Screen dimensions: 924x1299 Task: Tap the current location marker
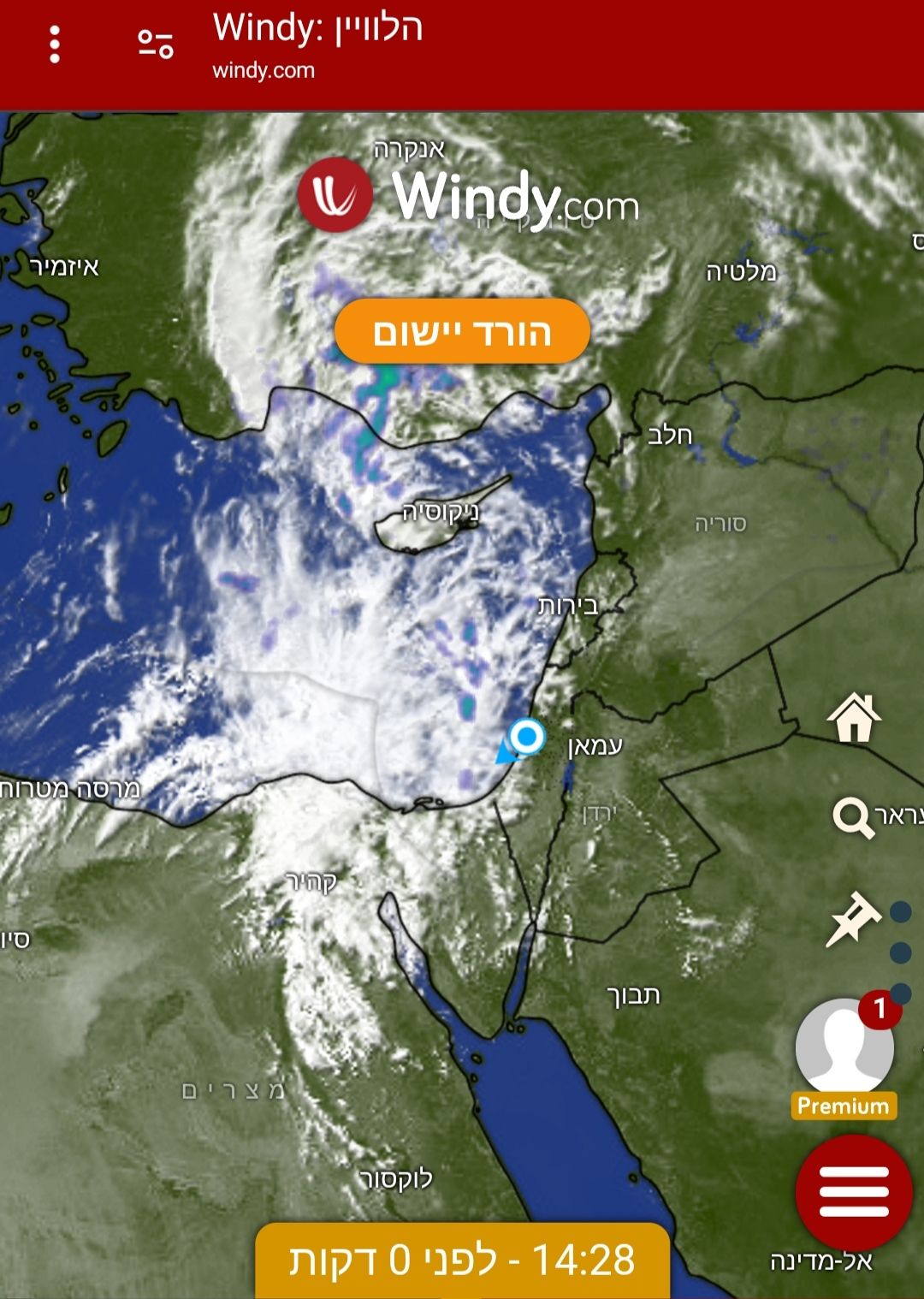click(526, 736)
